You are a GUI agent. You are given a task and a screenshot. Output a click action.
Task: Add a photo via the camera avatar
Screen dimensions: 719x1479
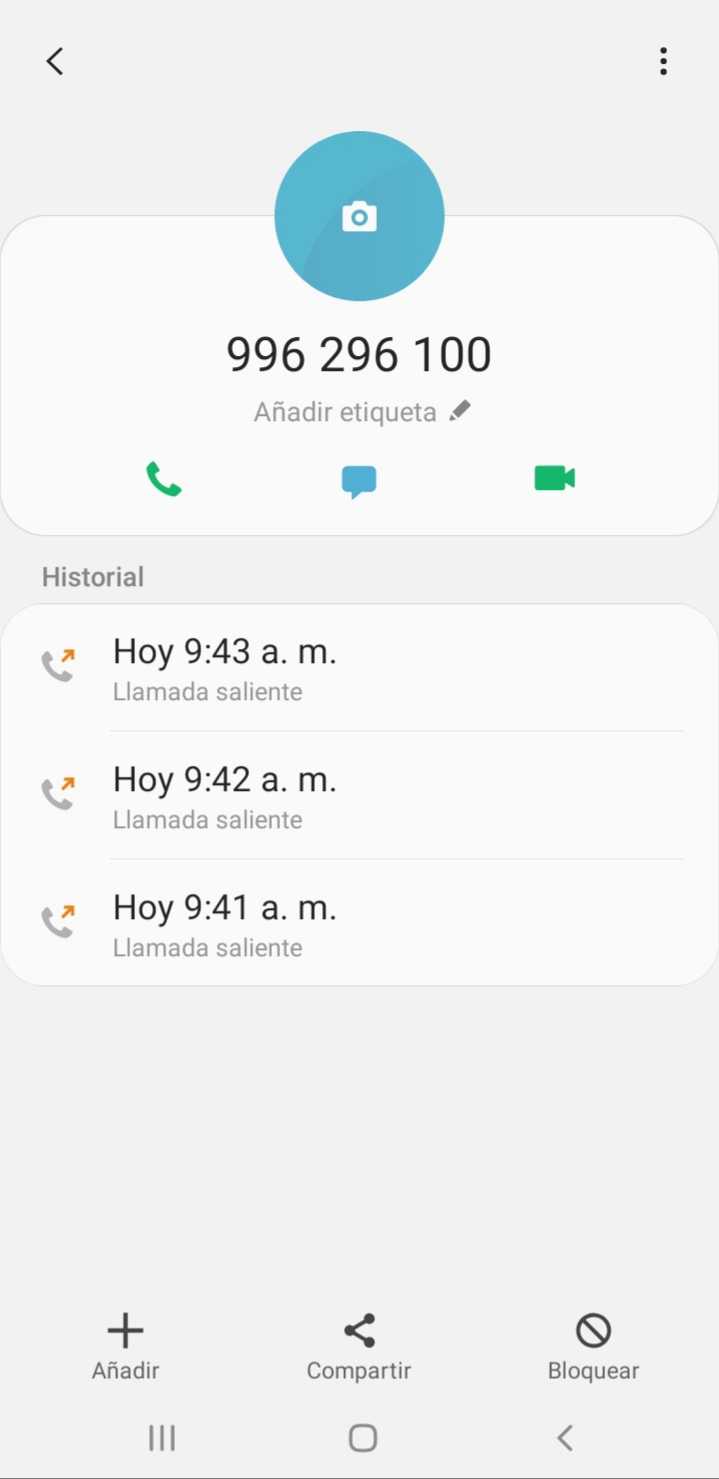(359, 216)
